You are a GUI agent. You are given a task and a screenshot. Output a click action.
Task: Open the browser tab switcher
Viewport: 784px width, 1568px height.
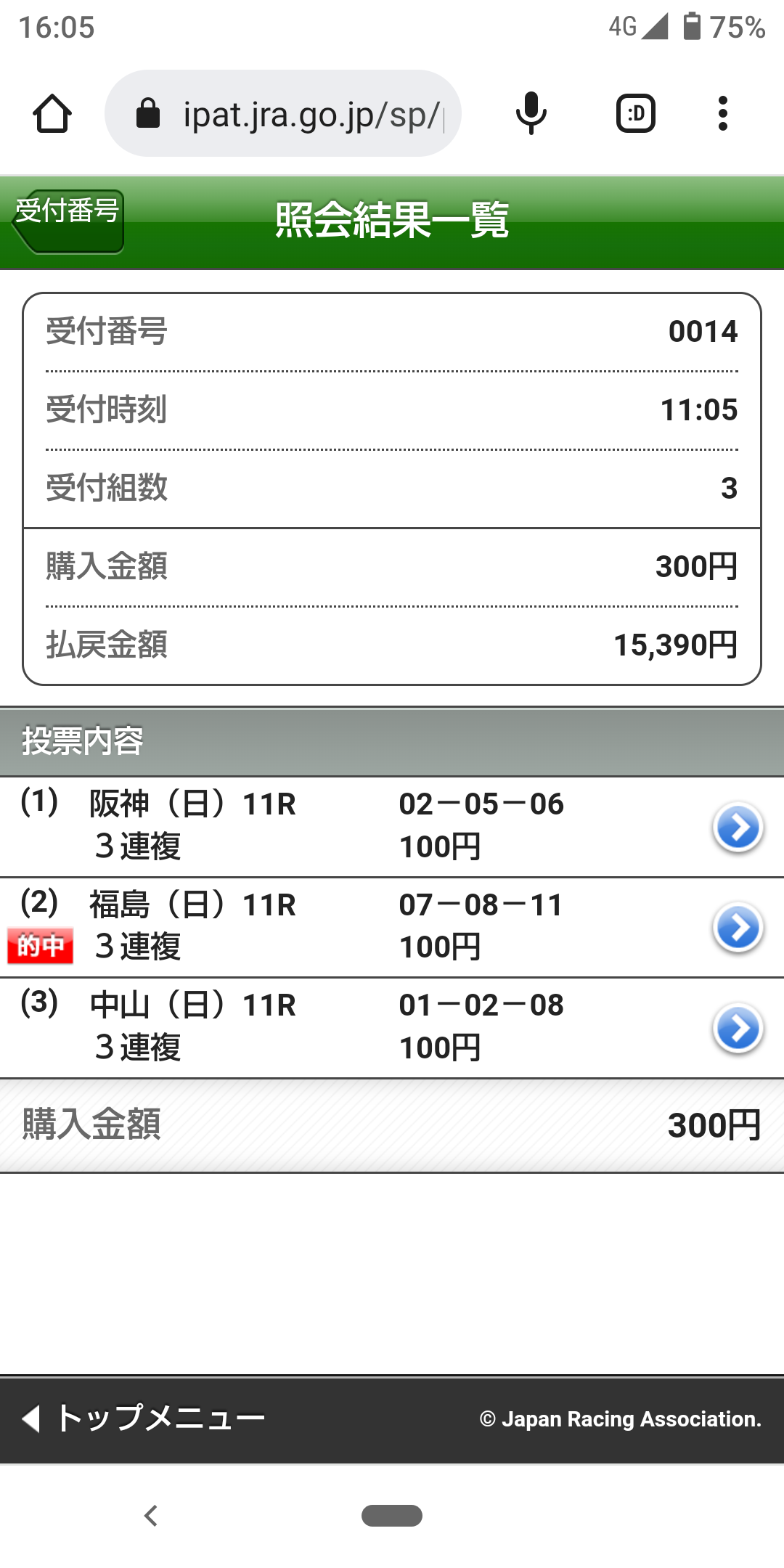click(635, 114)
